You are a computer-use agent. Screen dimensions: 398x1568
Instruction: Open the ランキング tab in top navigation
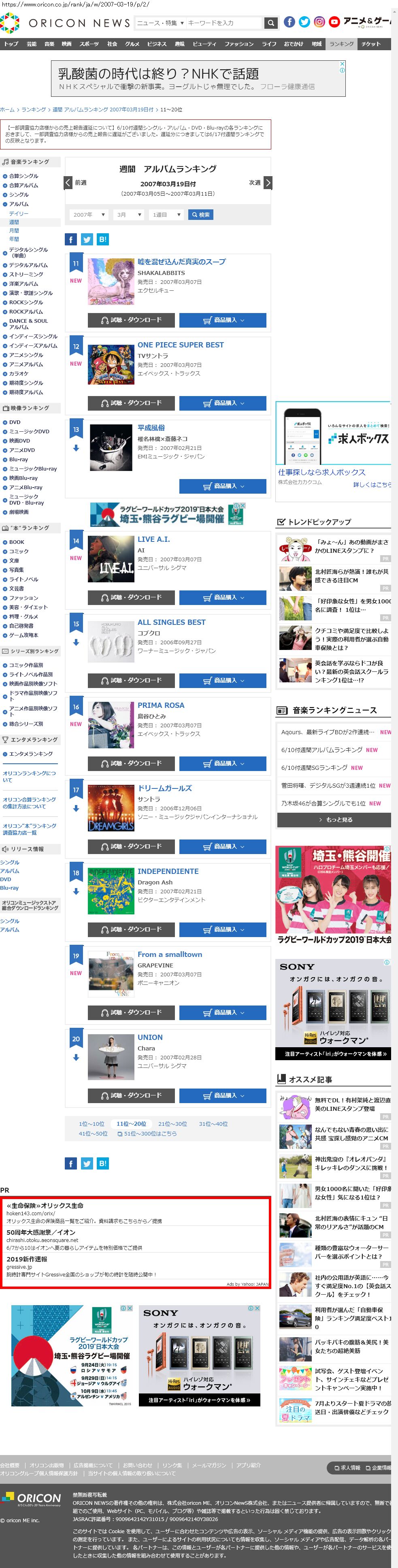[341, 44]
